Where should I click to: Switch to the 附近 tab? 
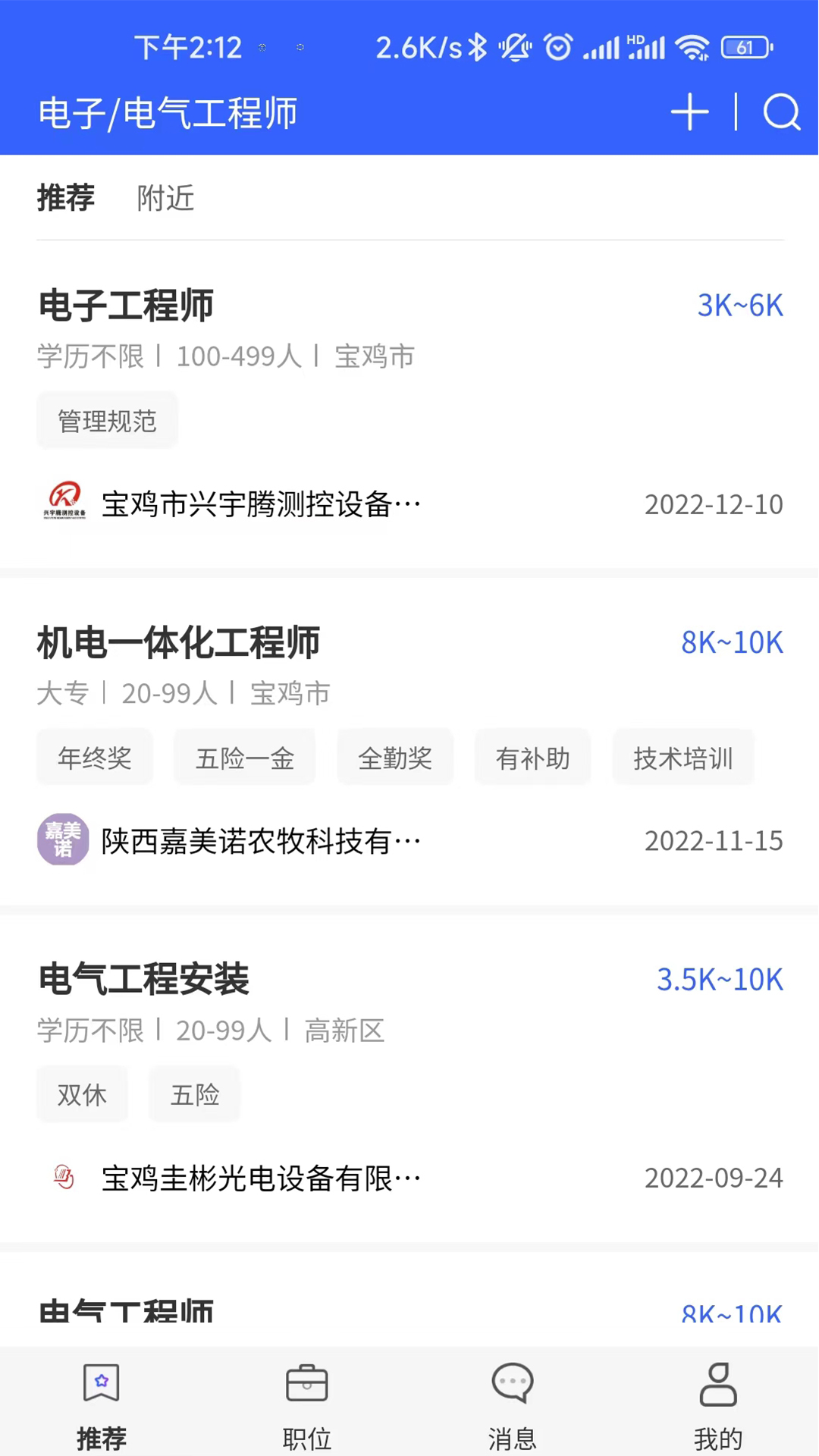(165, 199)
